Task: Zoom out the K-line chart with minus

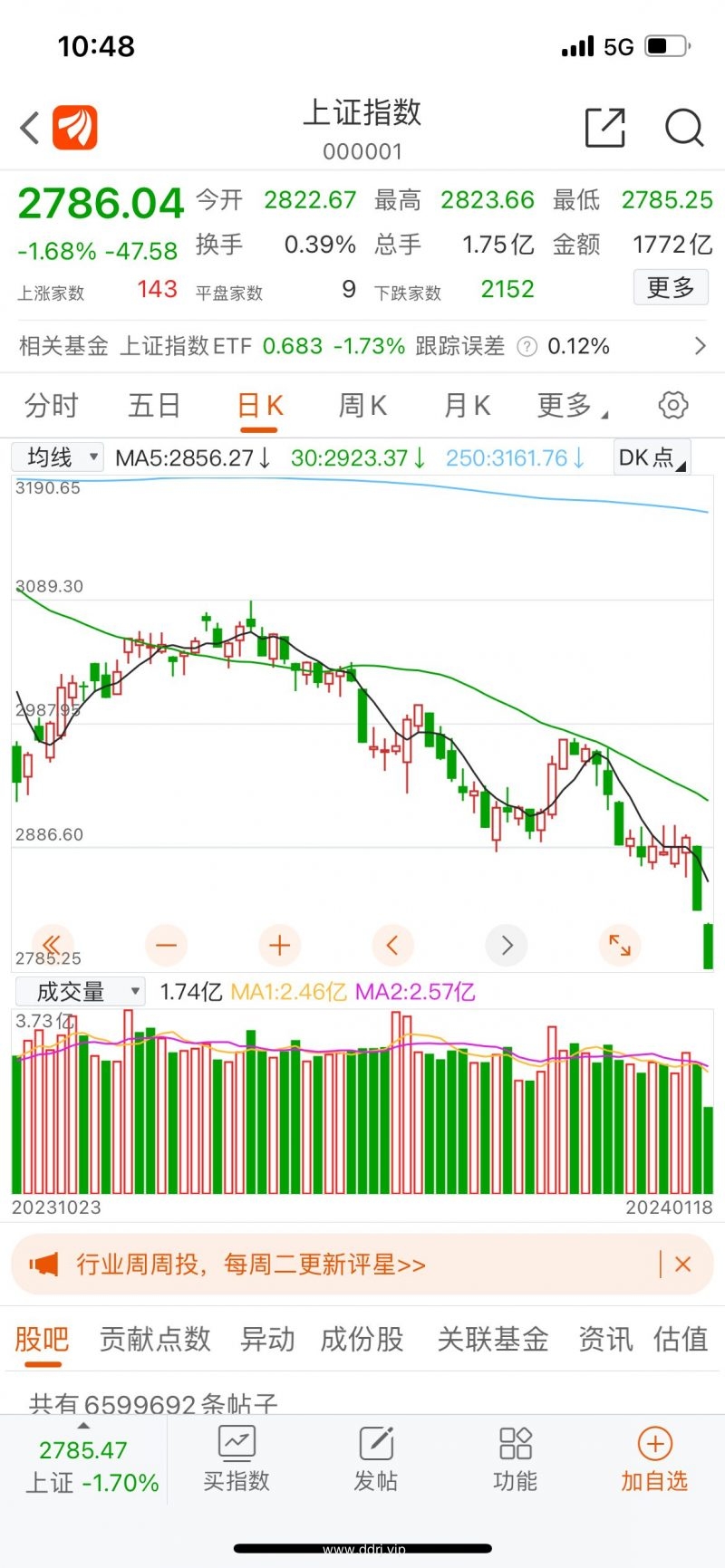Action: point(166,946)
